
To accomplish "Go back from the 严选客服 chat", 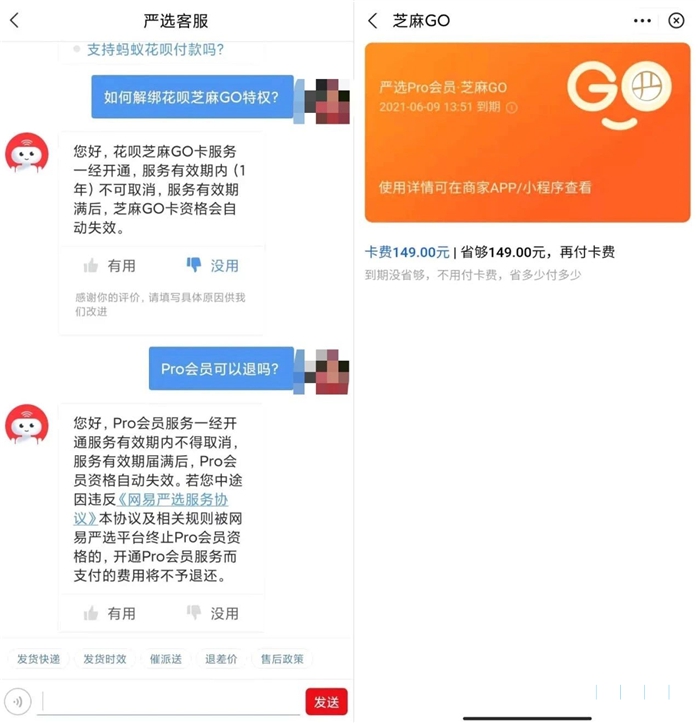I will click(x=14, y=20).
